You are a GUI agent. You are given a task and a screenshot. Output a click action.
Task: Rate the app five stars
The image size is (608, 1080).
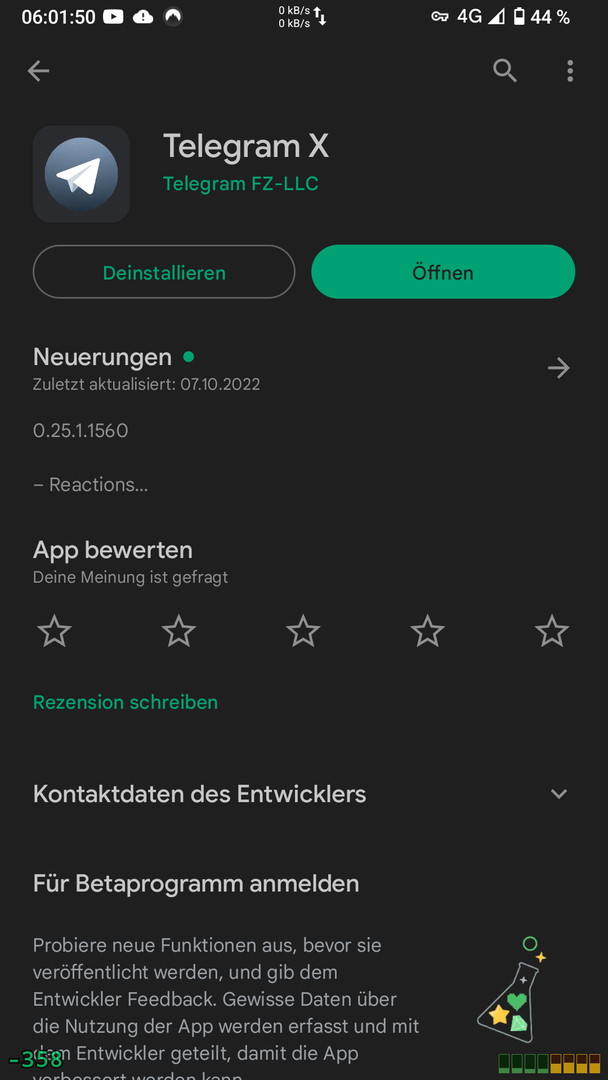551,631
